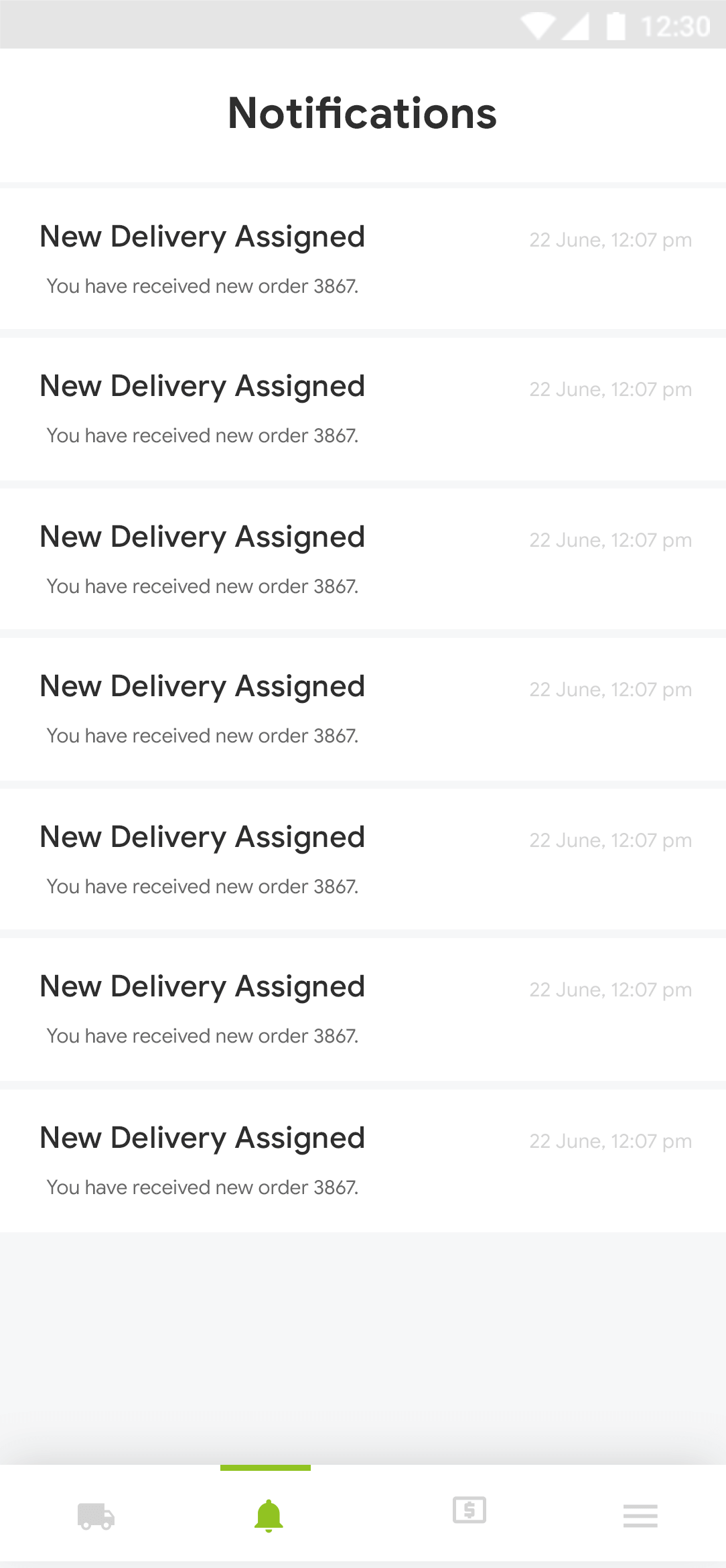Click the cellular signal icon

pyautogui.click(x=577, y=25)
